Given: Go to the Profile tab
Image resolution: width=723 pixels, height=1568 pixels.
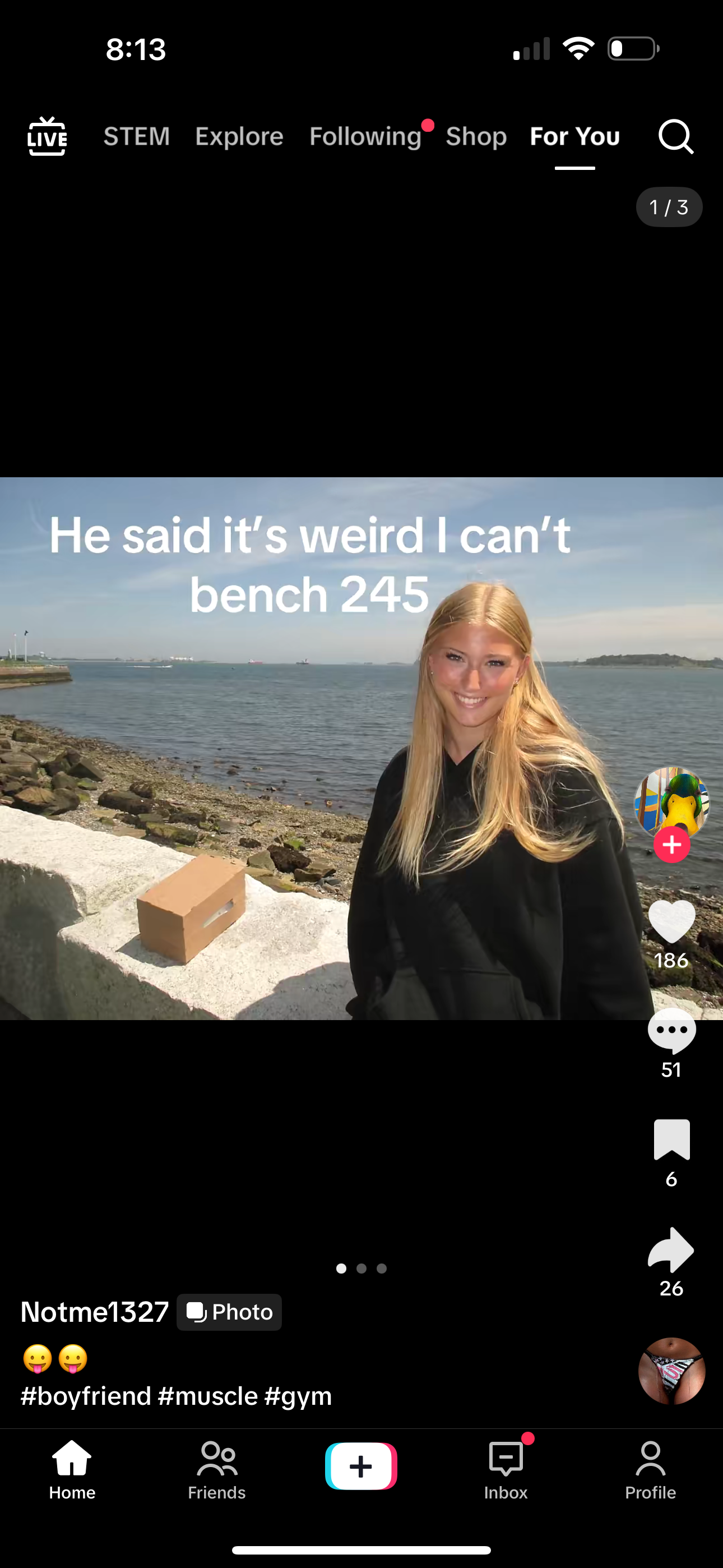Looking at the screenshot, I should pyautogui.click(x=650, y=1469).
